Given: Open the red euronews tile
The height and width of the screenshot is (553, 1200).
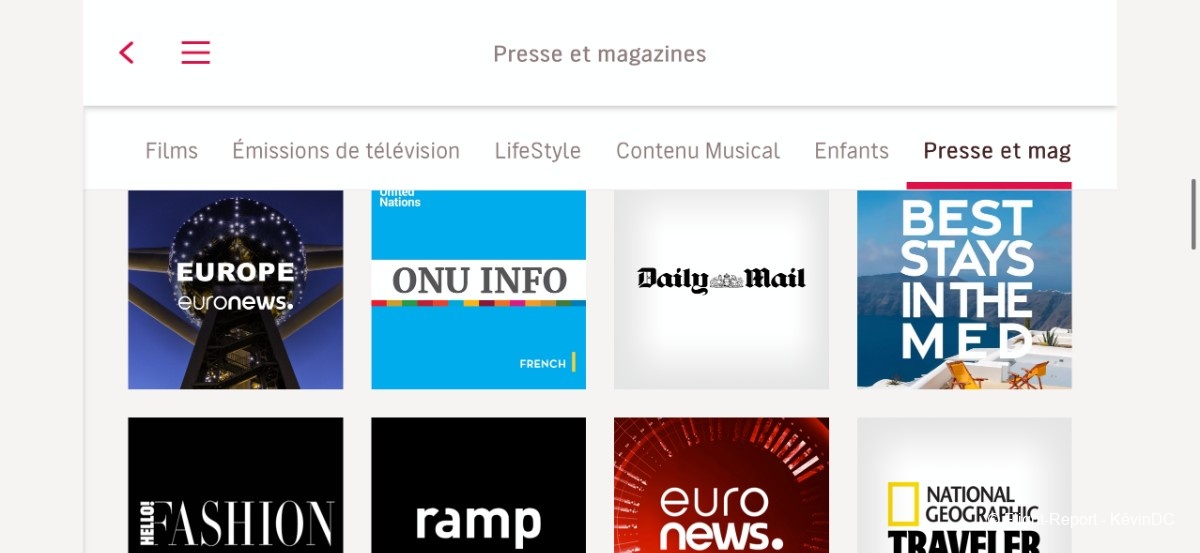Looking at the screenshot, I should pos(721,486).
